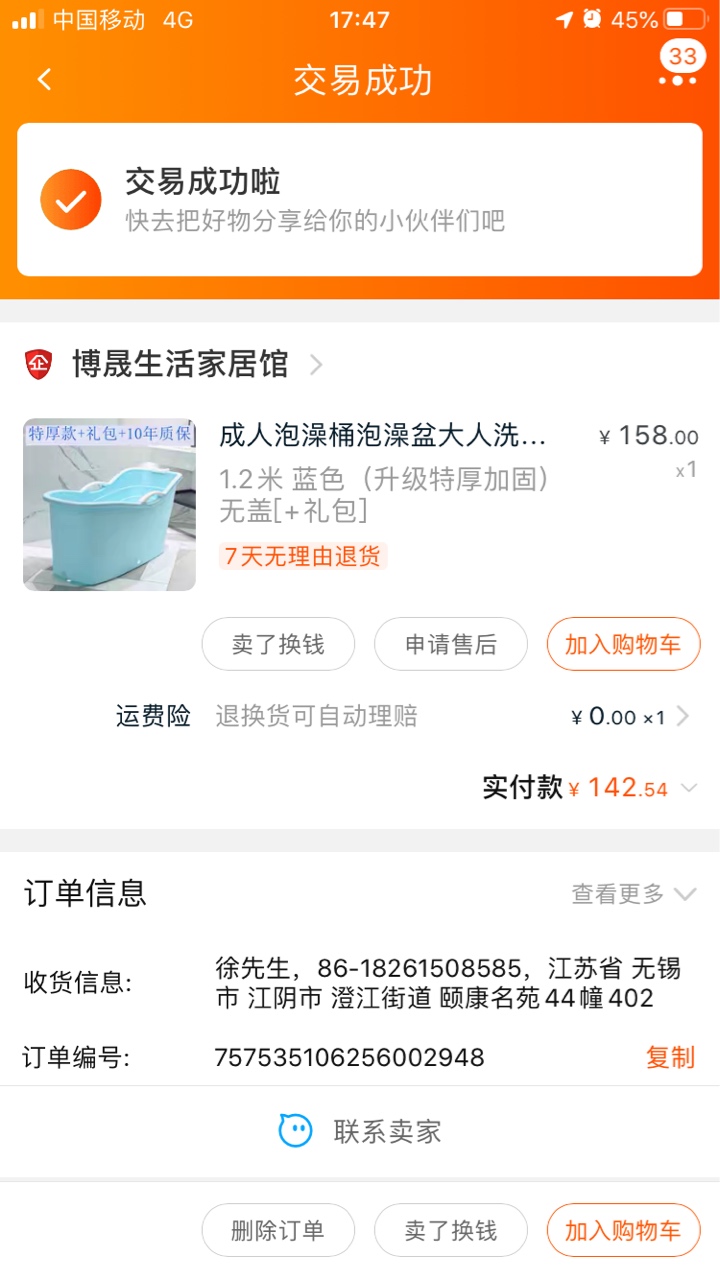This screenshot has height=1280, width=720.
Task: Copy the order number with 复制
Action: [x=670, y=1057]
